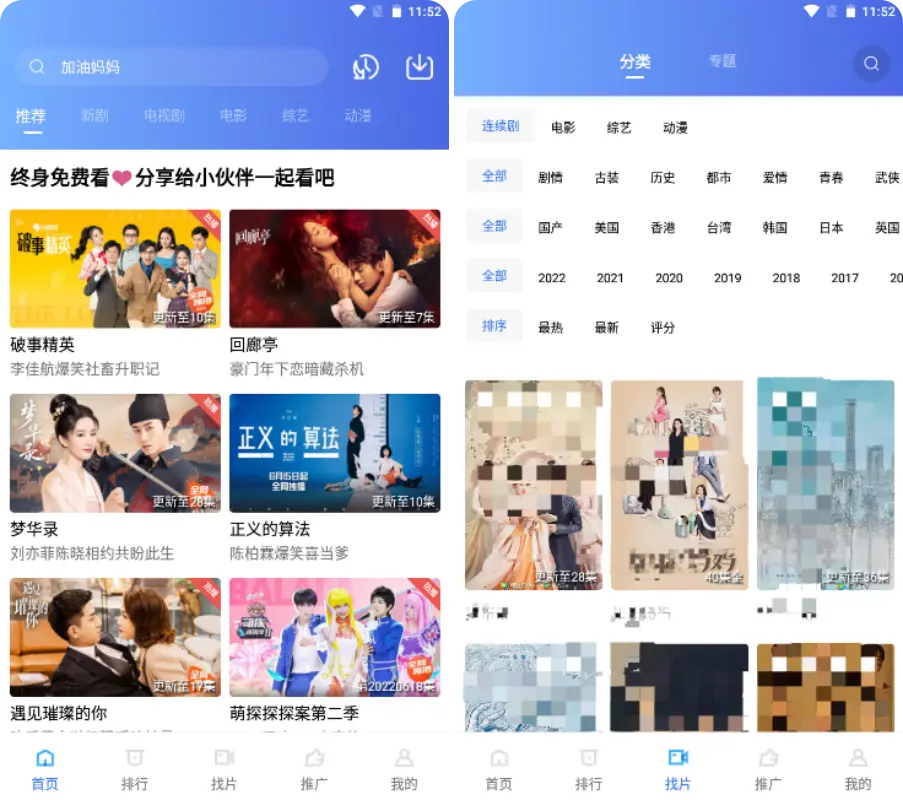Image resolution: width=903 pixels, height=800 pixels.
Task: Open the search box showing 加油妈妈
Action: pyautogui.click(x=170, y=67)
